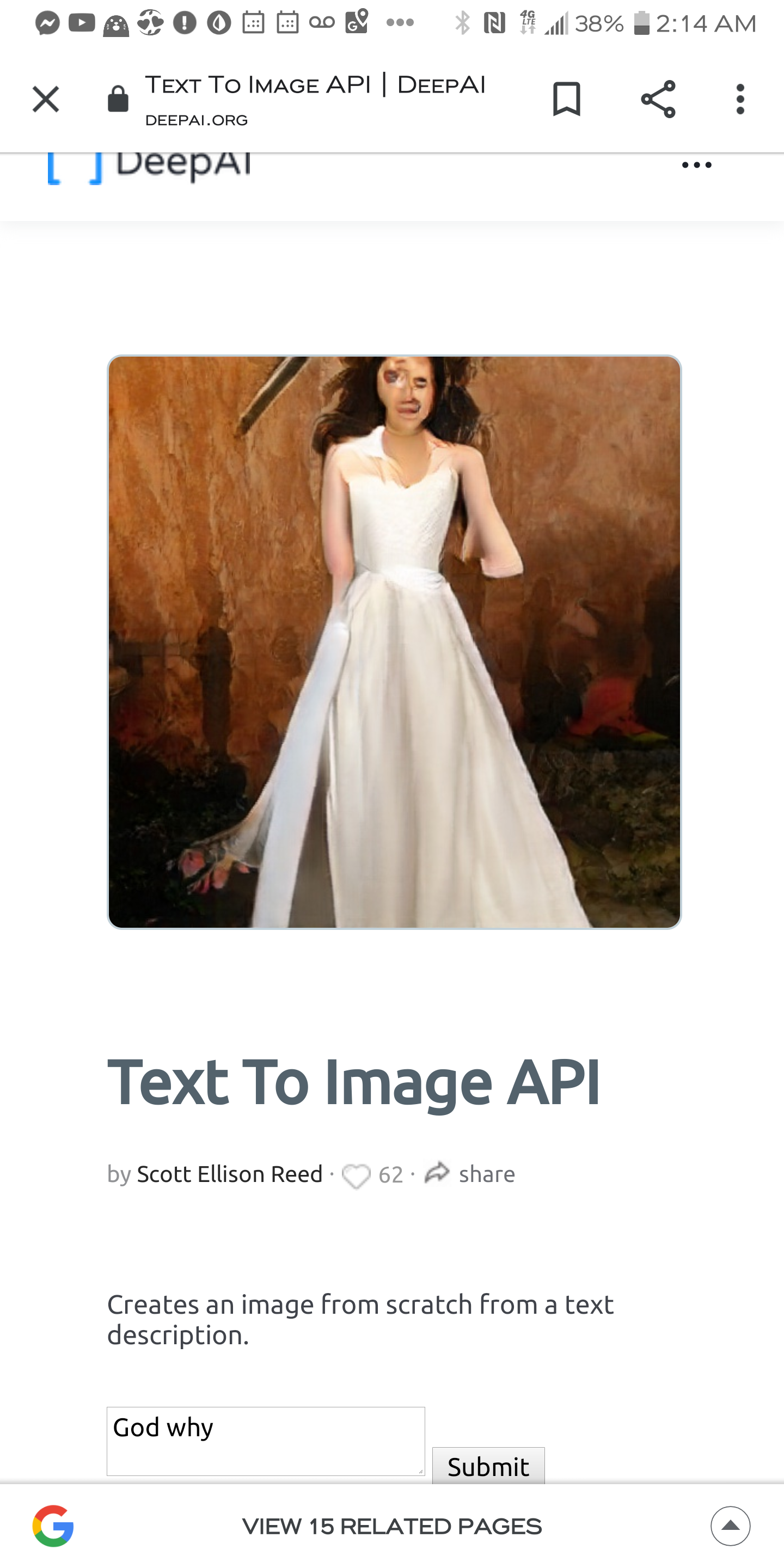This screenshot has height=1568, width=784.
Task: Open the DeepAI logo homepage link
Action: (x=149, y=165)
